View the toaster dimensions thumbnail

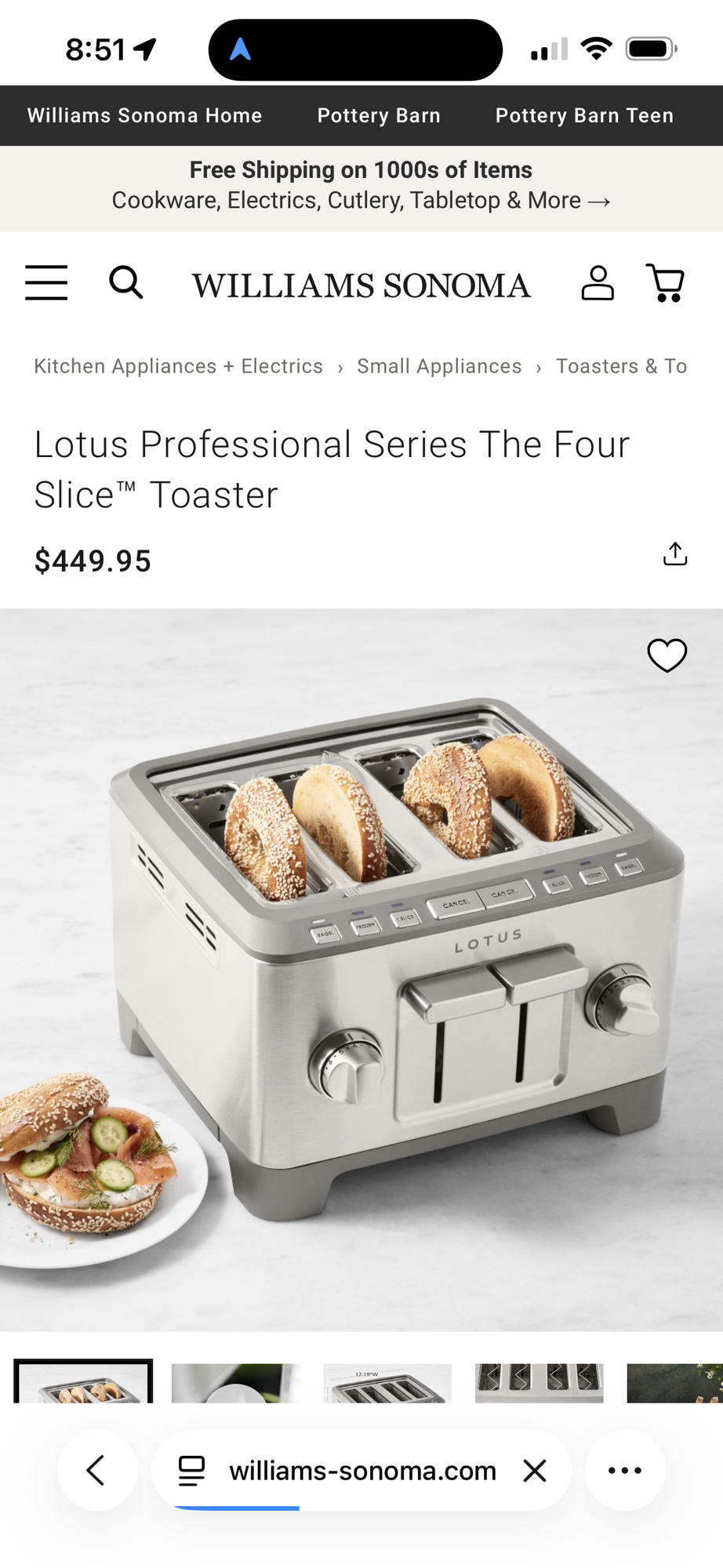[387, 1383]
